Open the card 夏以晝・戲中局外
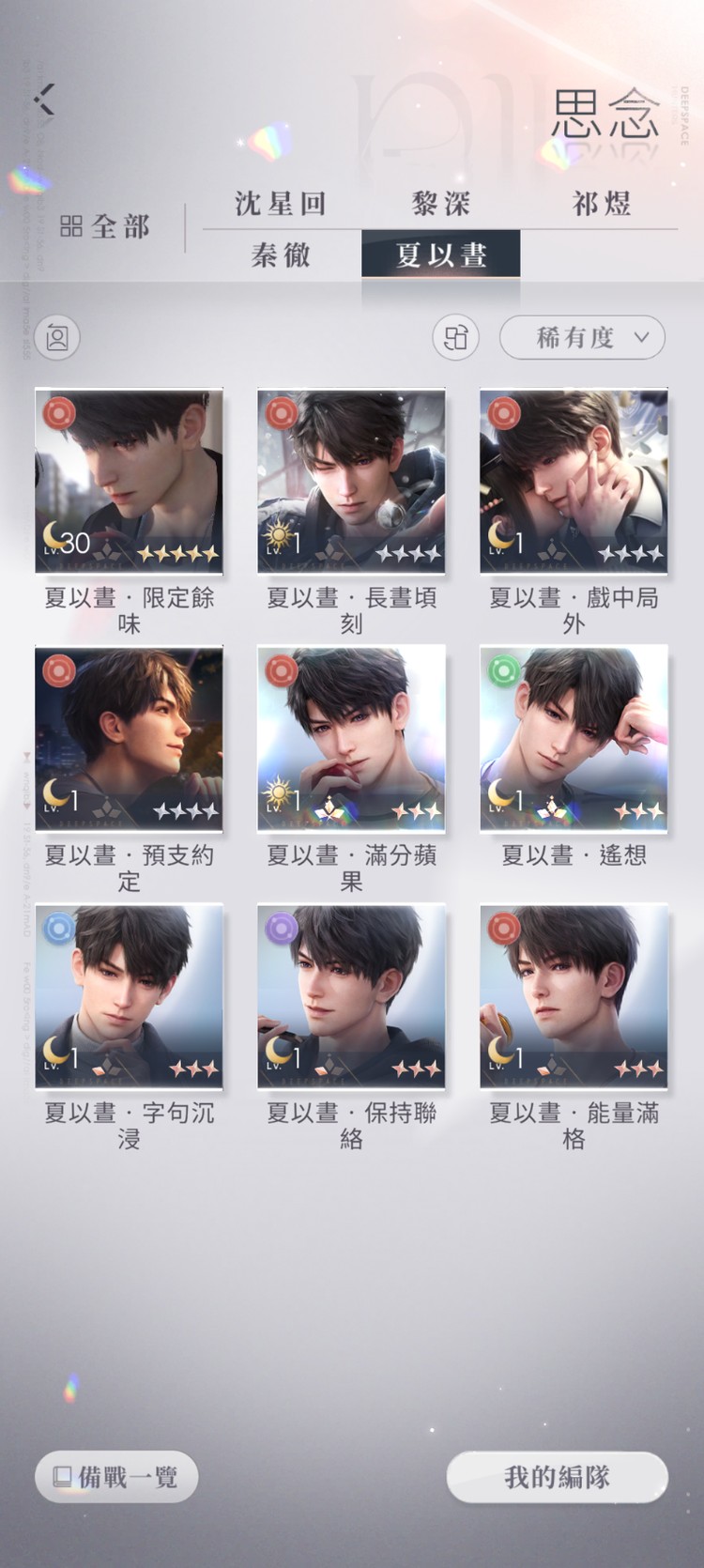 point(574,481)
